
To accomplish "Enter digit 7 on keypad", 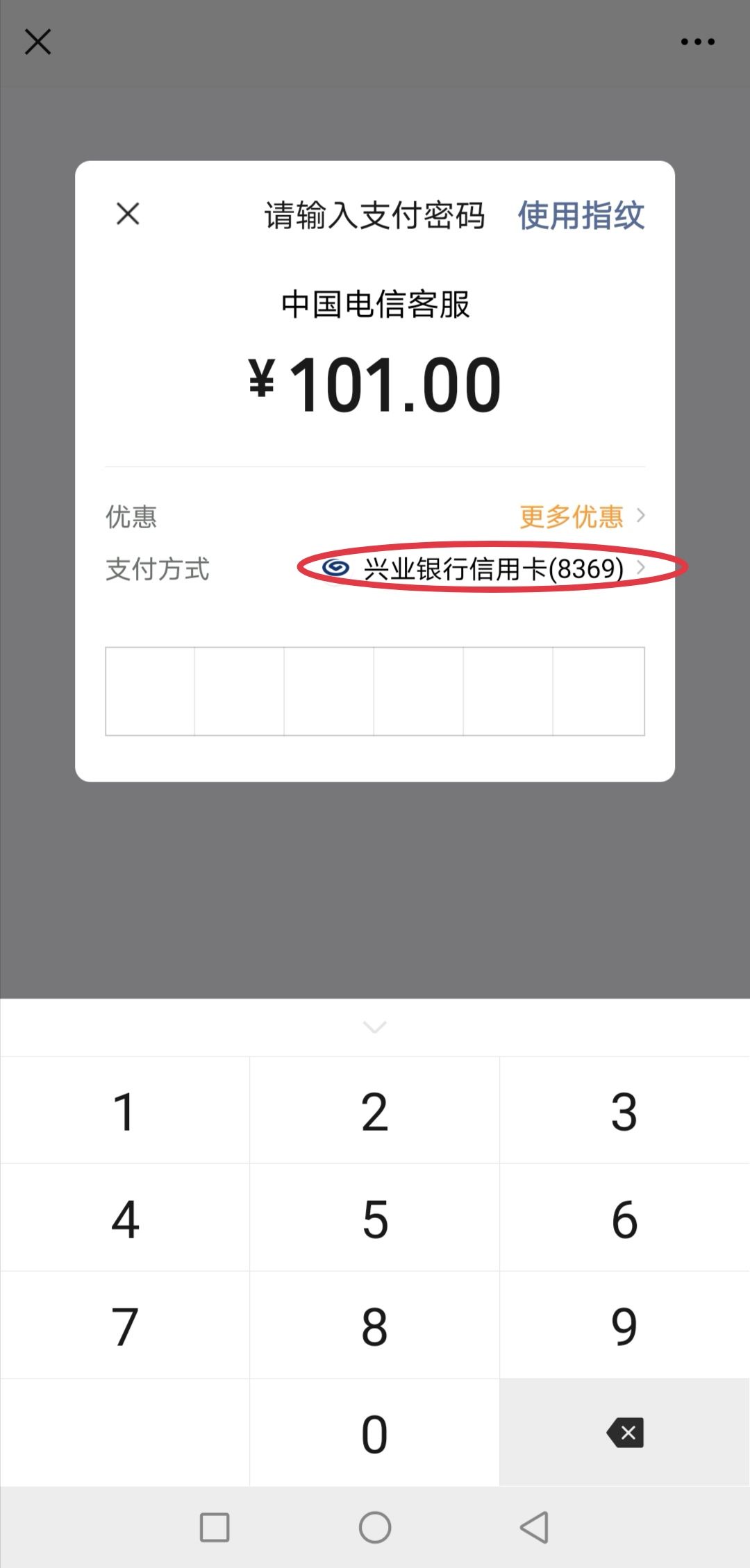I will 125,1326.
